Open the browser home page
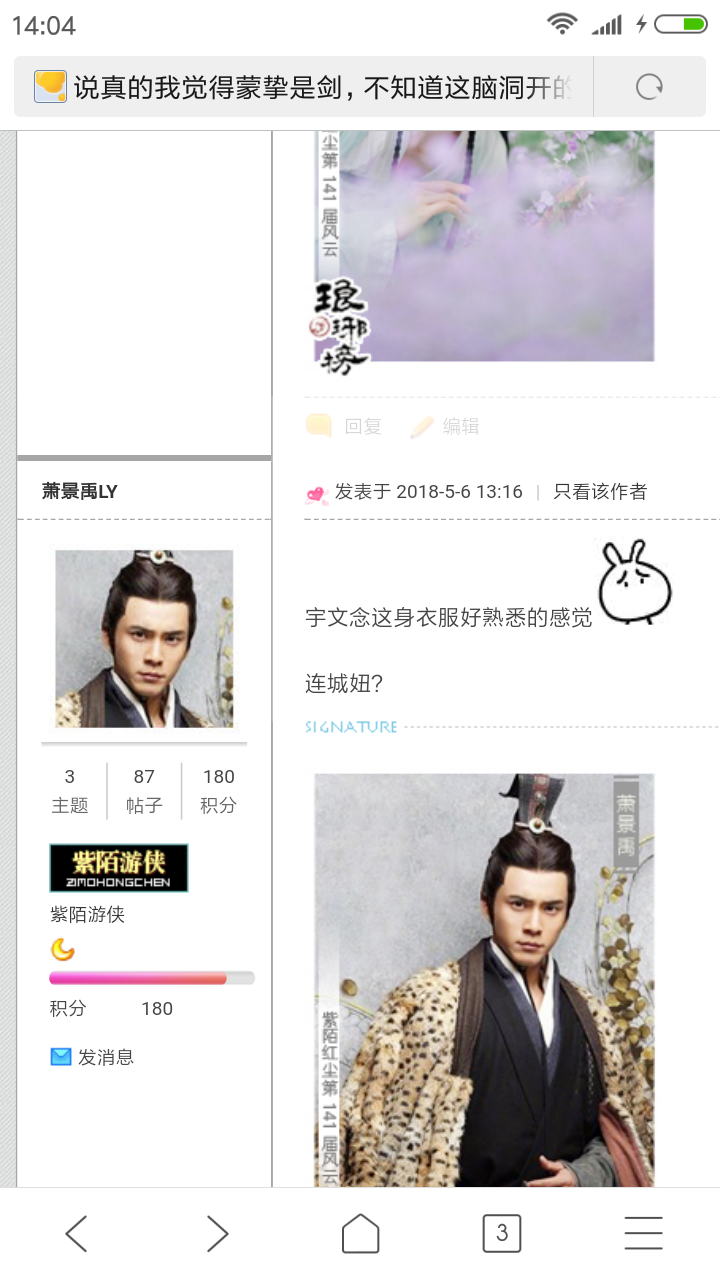Screen dimensions: 720x1280 click(360, 1234)
